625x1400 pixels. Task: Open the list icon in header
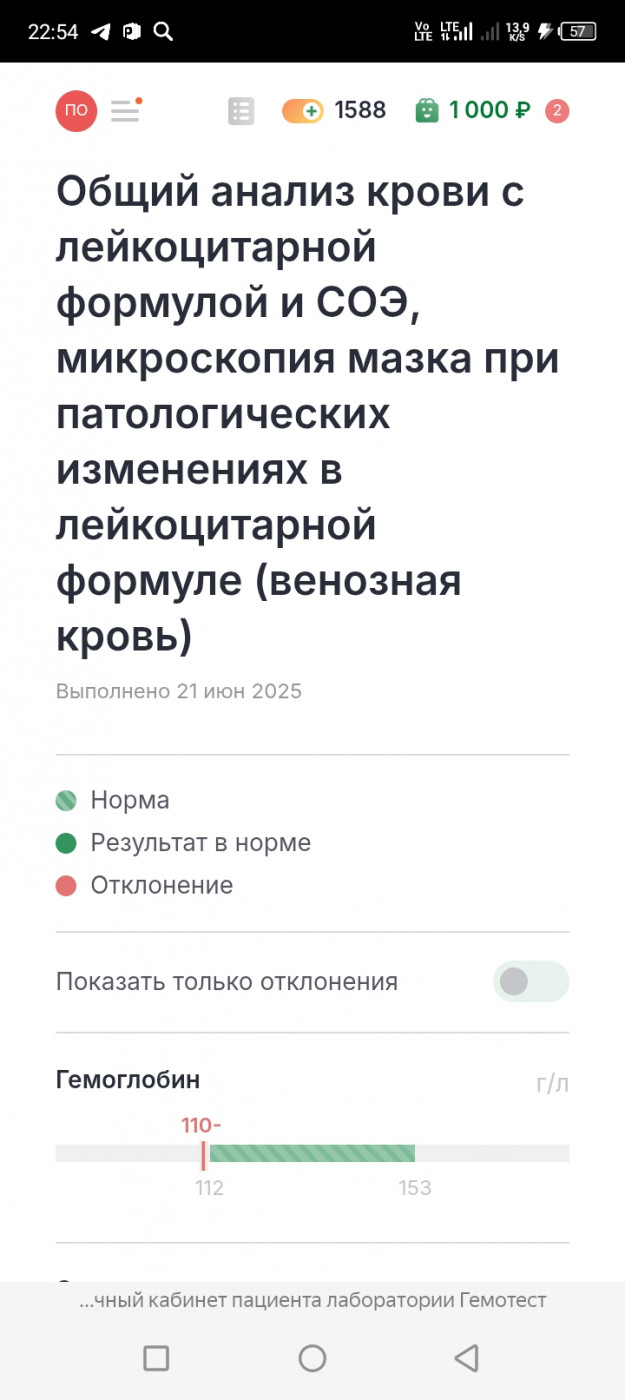tap(241, 111)
